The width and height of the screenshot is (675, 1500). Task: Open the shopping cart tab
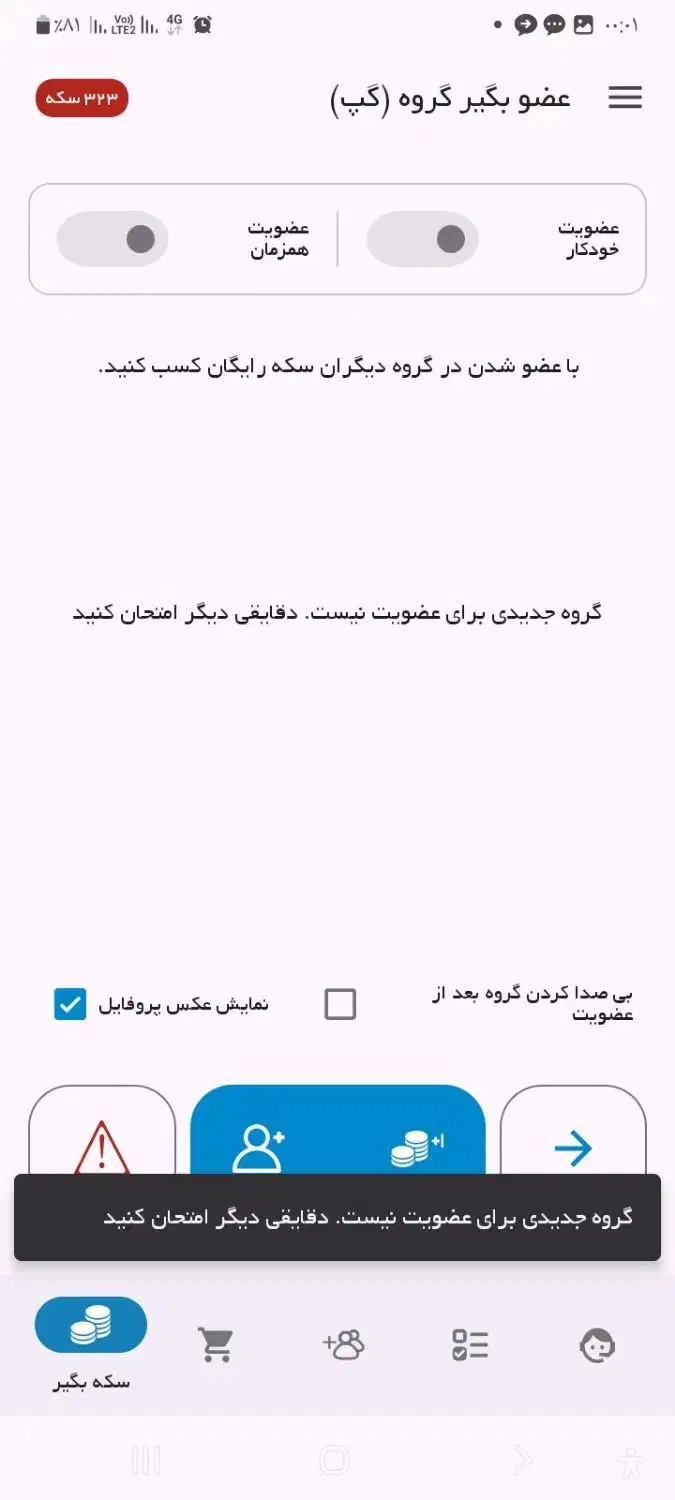[x=216, y=1345]
